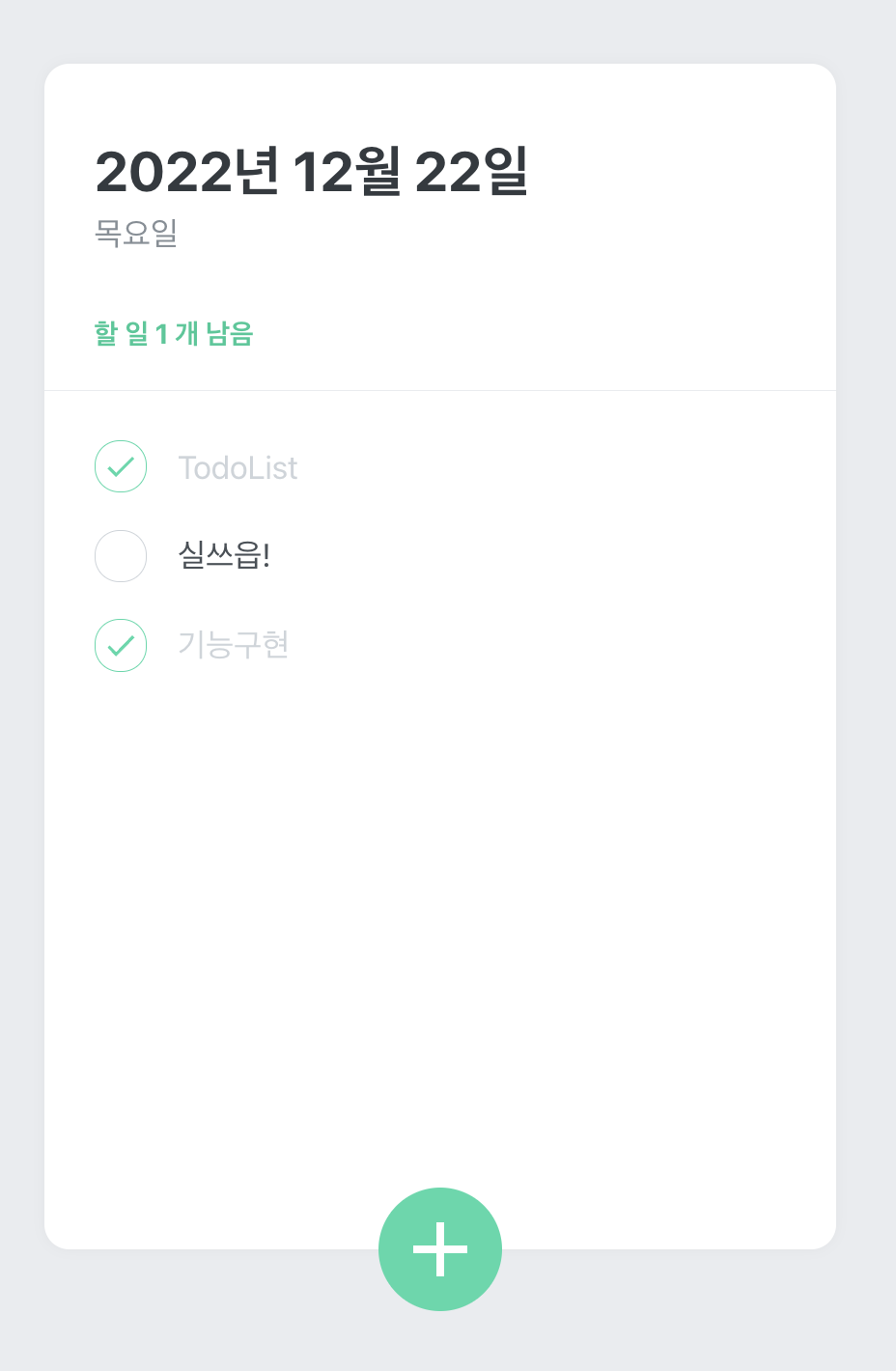896x1371 pixels.
Task: Click the 할 일 1 개 남음 counter text
Action: (x=174, y=334)
